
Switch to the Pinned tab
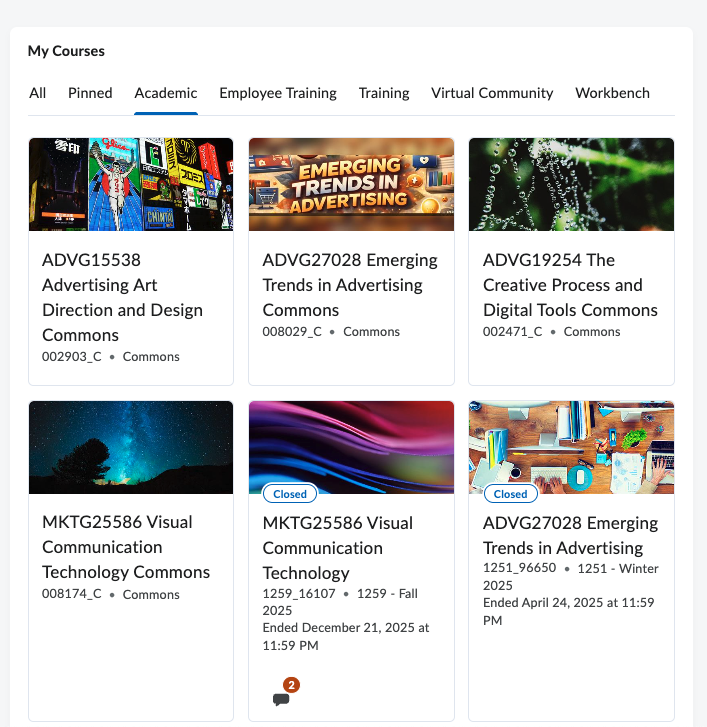90,93
